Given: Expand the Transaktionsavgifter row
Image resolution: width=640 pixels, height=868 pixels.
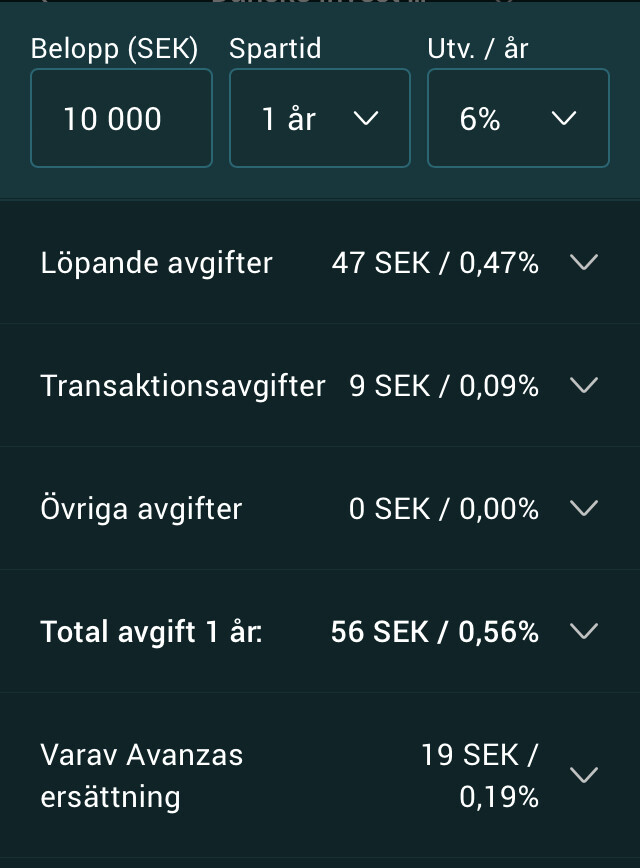Looking at the screenshot, I should pyautogui.click(x=583, y=385).
